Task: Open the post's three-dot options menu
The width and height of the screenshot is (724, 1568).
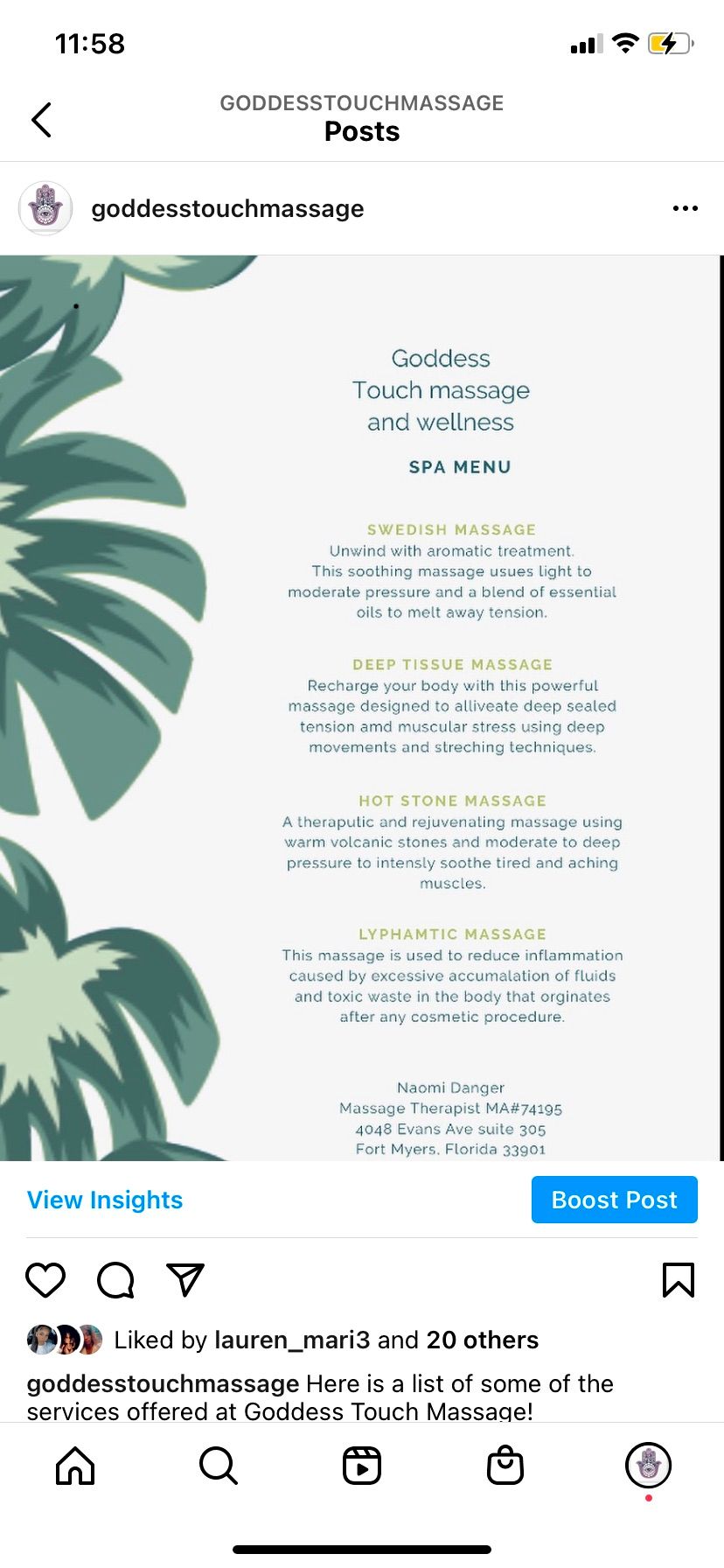Action: coord(685,208)
